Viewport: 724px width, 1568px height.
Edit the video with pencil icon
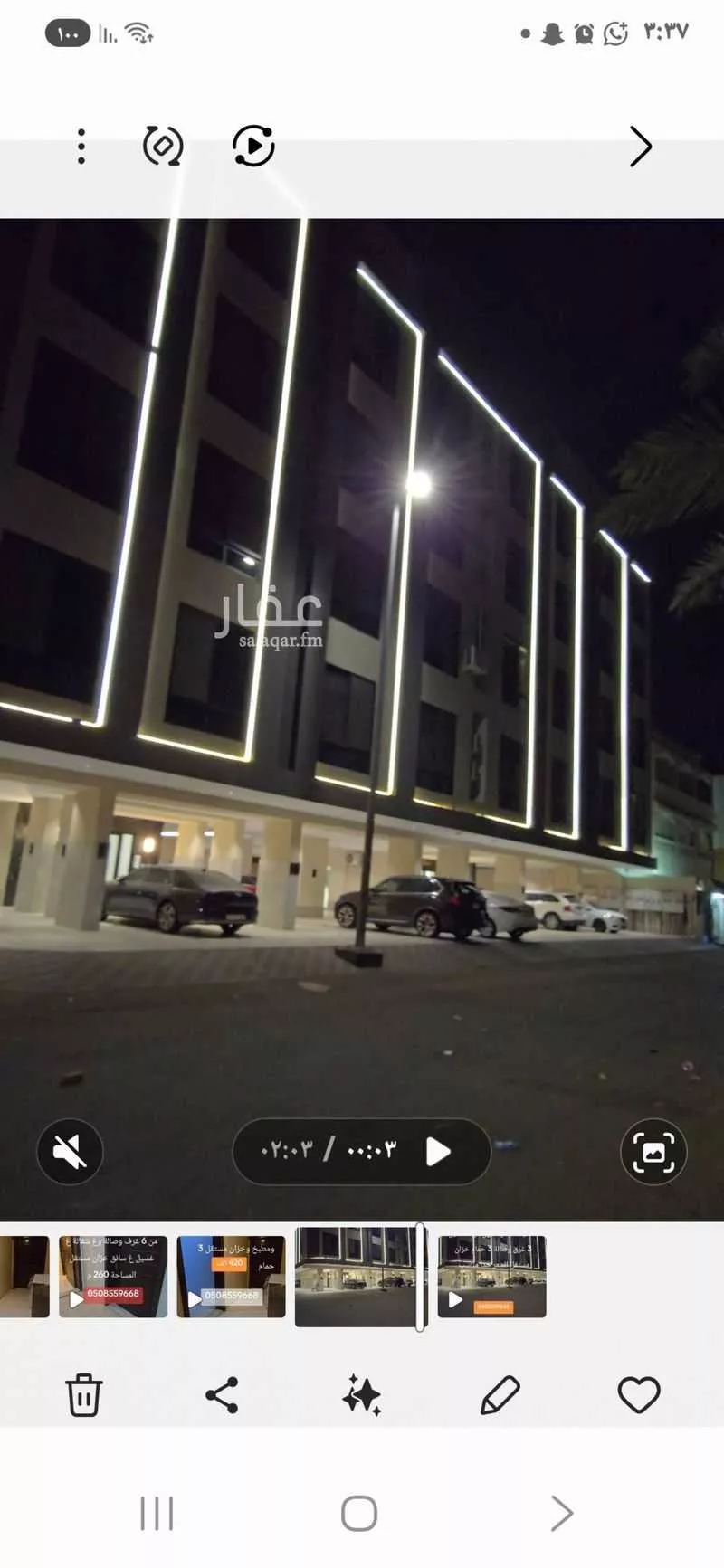coord(500,1394)
